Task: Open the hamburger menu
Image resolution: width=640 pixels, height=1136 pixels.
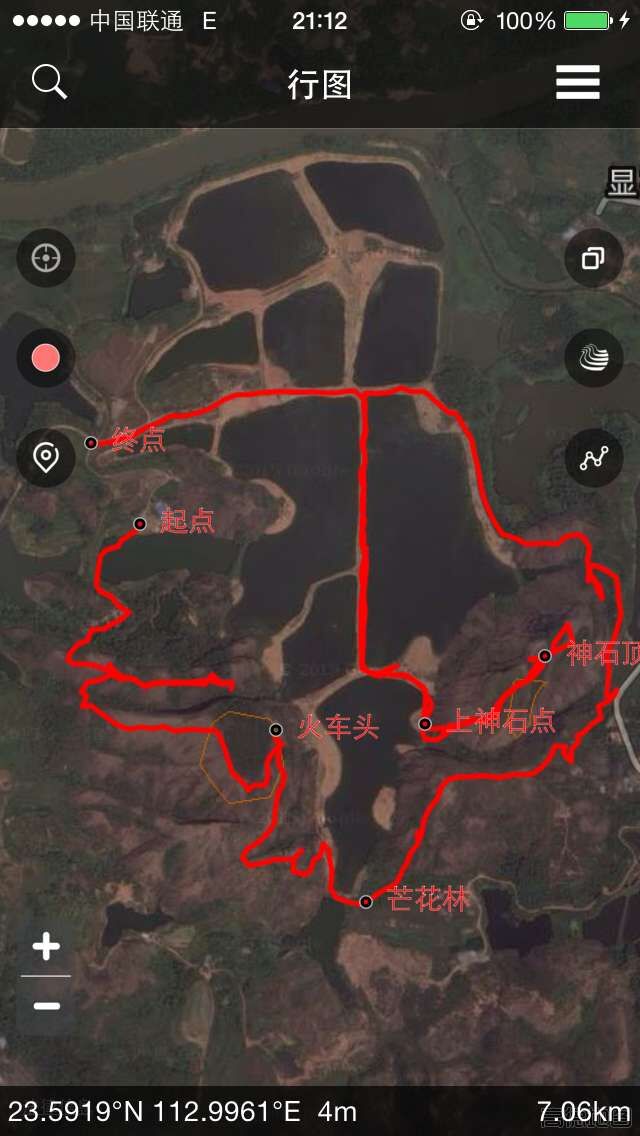Action: 578,82
